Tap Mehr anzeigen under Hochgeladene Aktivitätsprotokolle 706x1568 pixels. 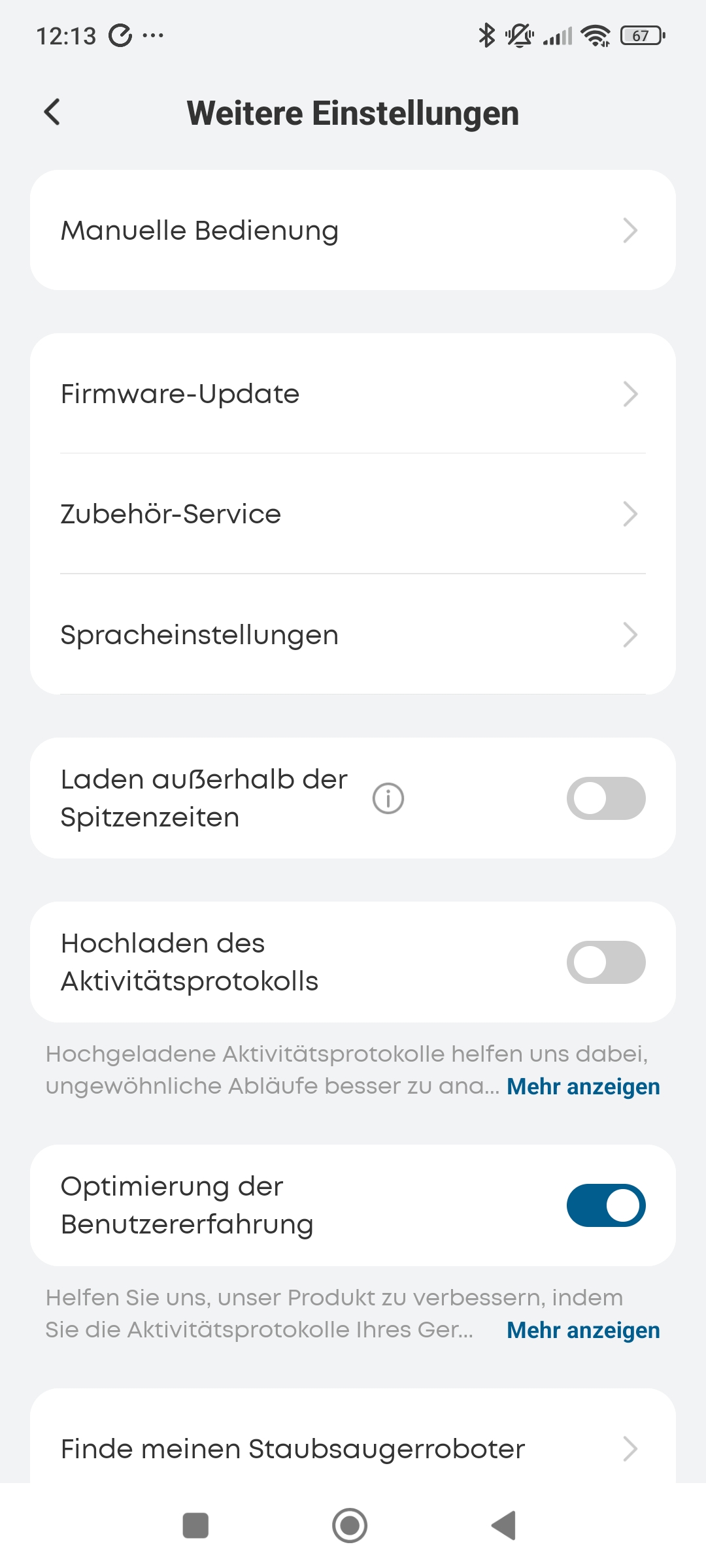click(x=583, y=1086)
